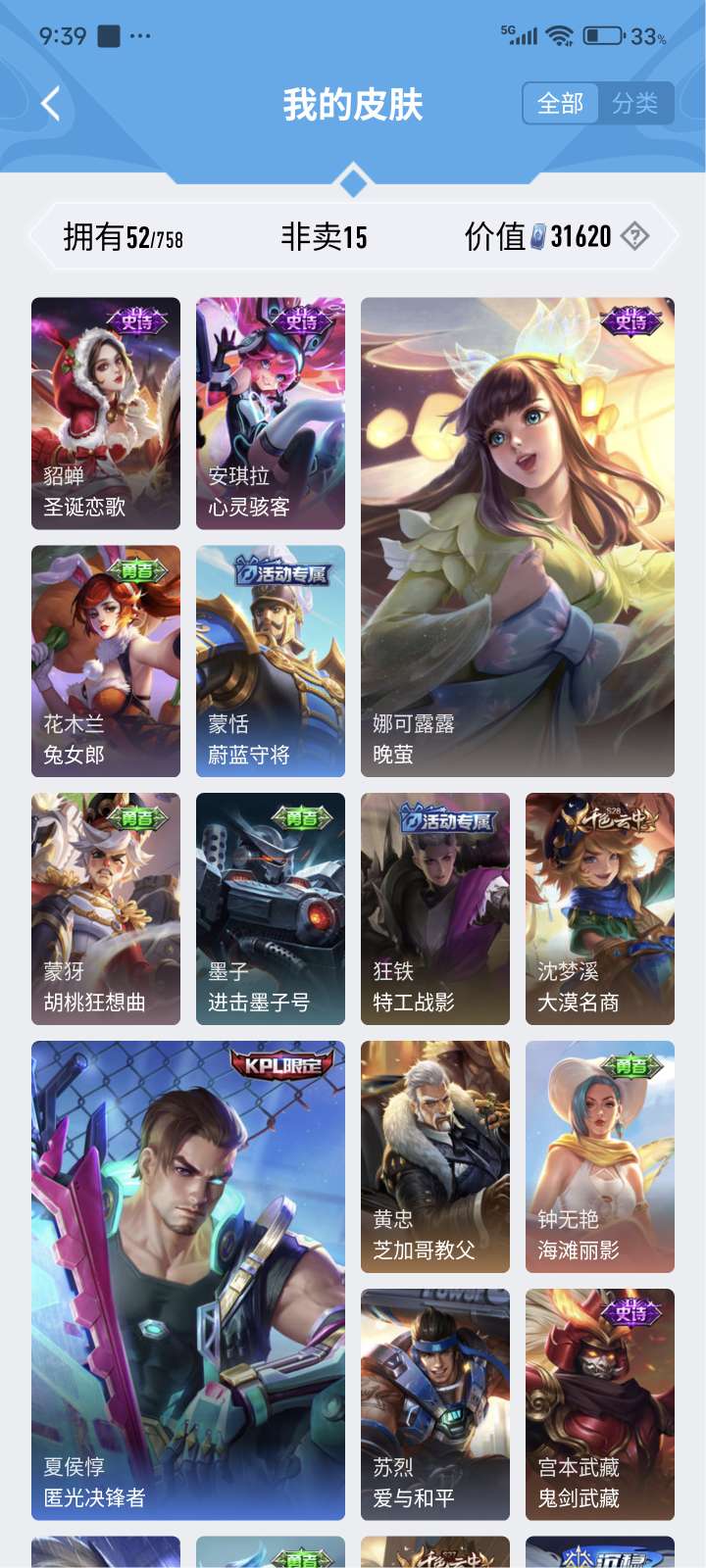The height and width of the screenshot is (1568, 706).
Task: Open 貂蝉 圣诞恋歌 skin card
Action: tap(106, 413)
